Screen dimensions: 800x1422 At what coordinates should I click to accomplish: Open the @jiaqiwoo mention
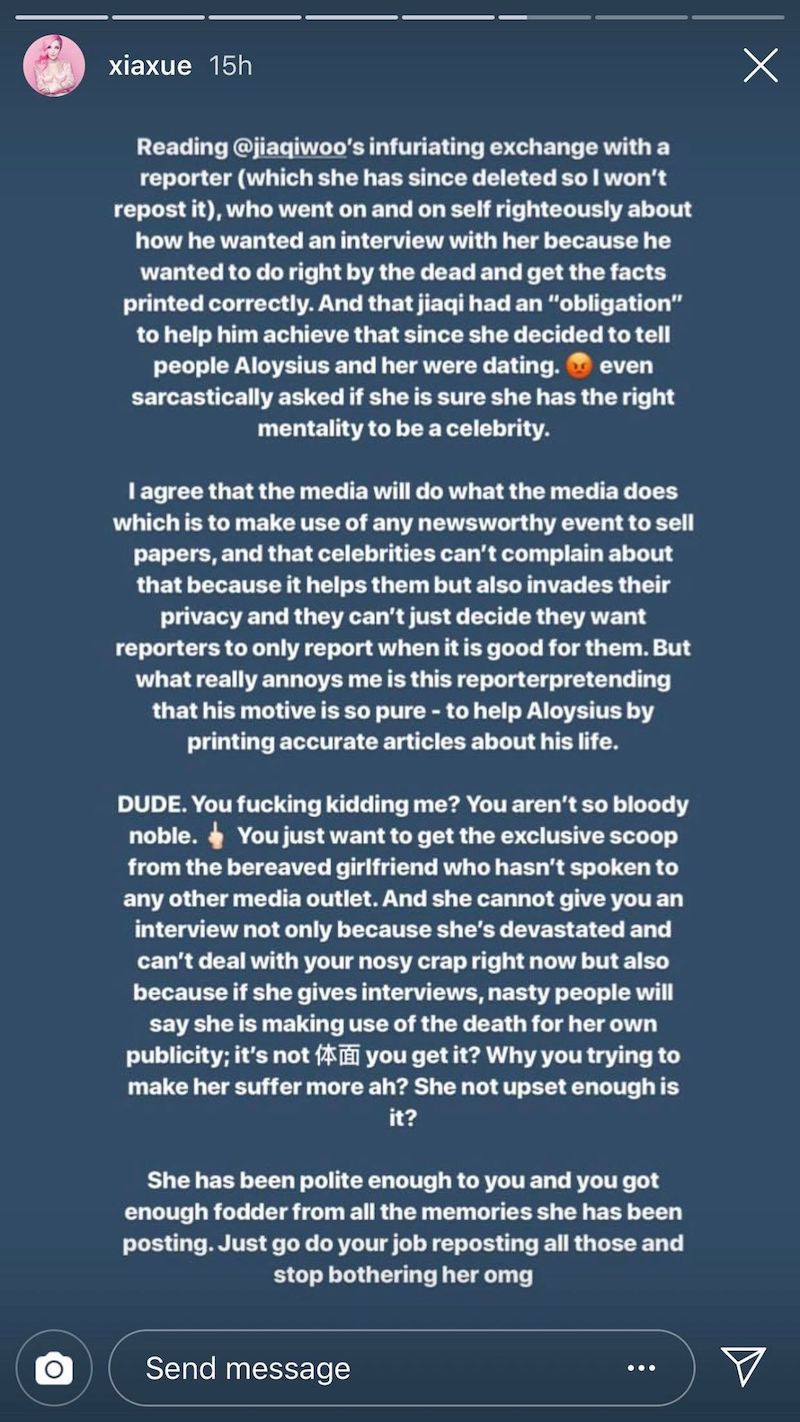pos(288,147)
